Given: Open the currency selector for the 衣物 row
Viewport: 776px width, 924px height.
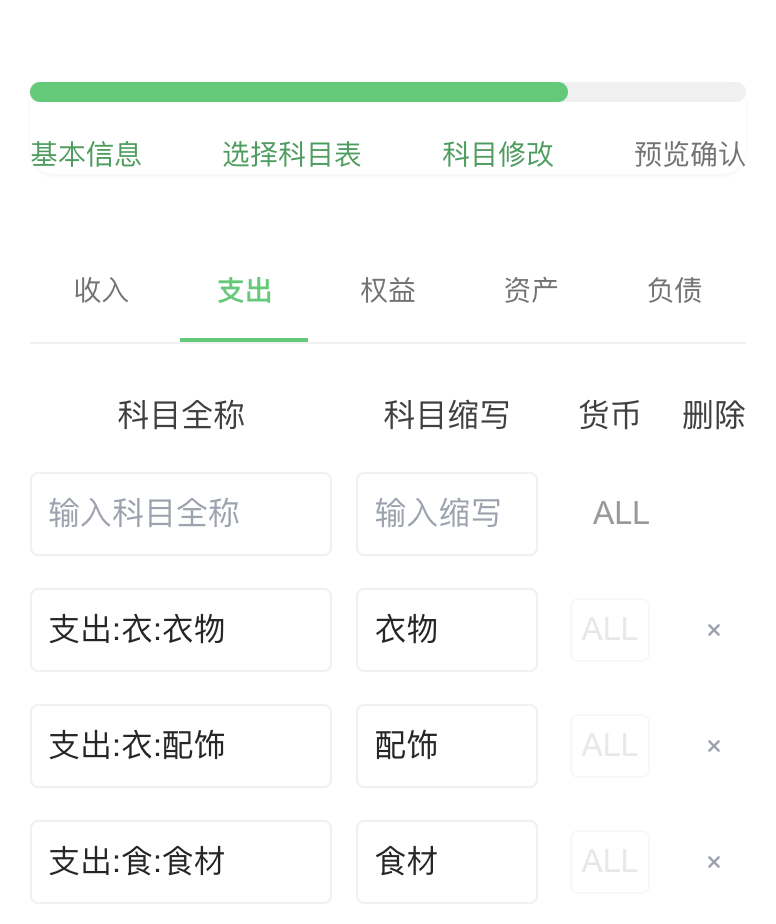Looking at the screenshot, I should click(609, 630).
